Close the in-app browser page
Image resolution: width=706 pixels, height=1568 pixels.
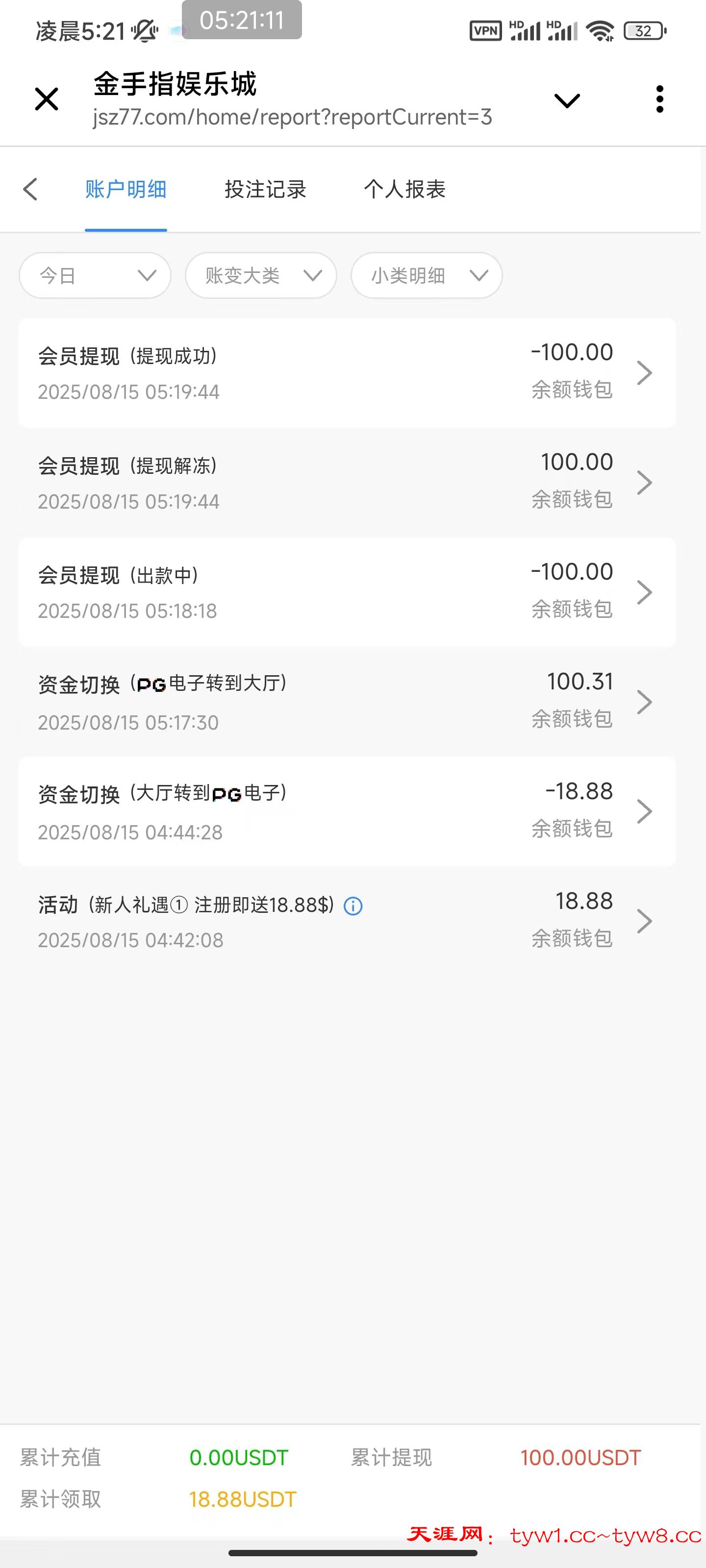[46, 99]
